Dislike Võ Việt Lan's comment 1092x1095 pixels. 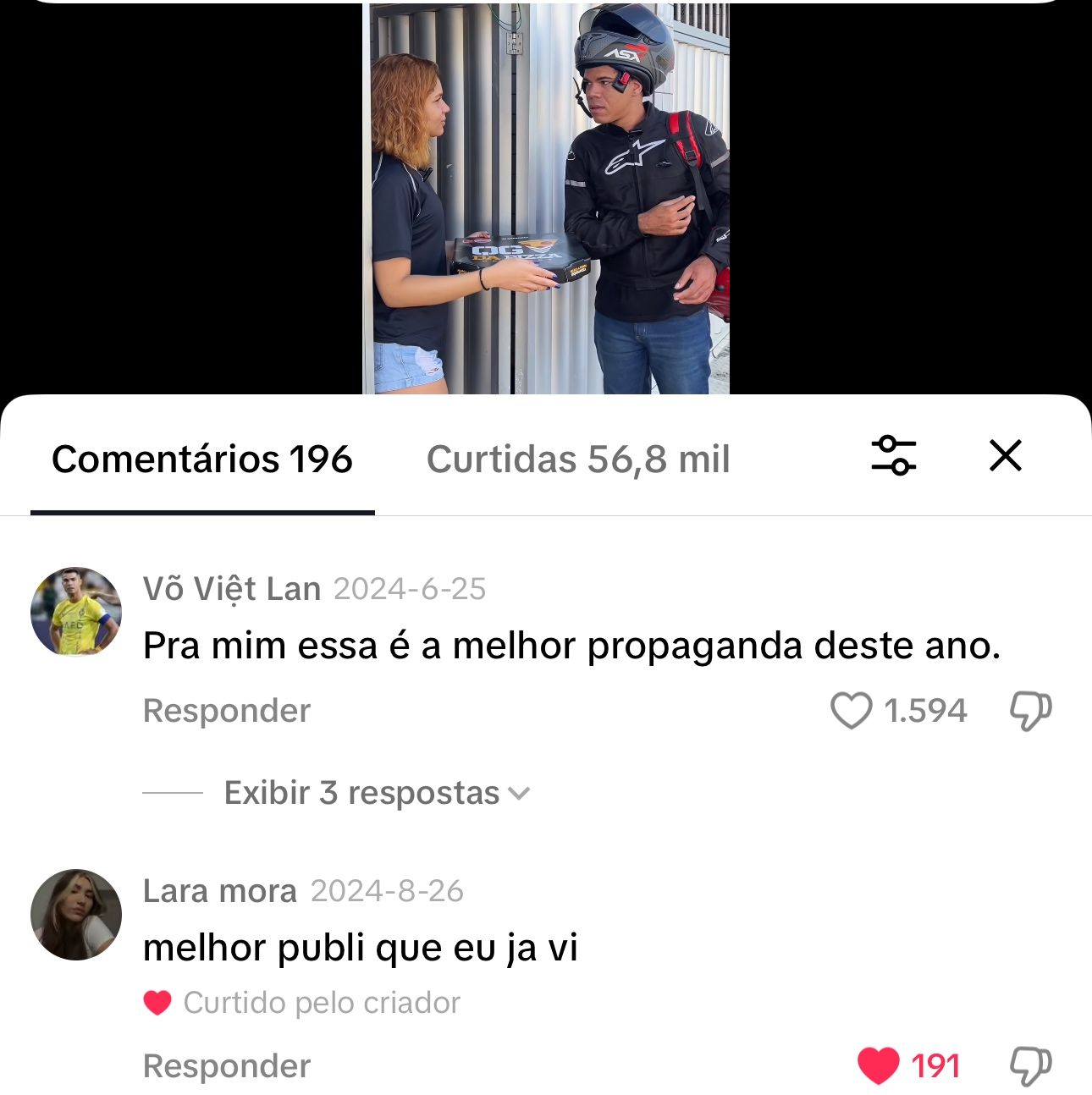pyautogui.click(x=1030, y=711)
